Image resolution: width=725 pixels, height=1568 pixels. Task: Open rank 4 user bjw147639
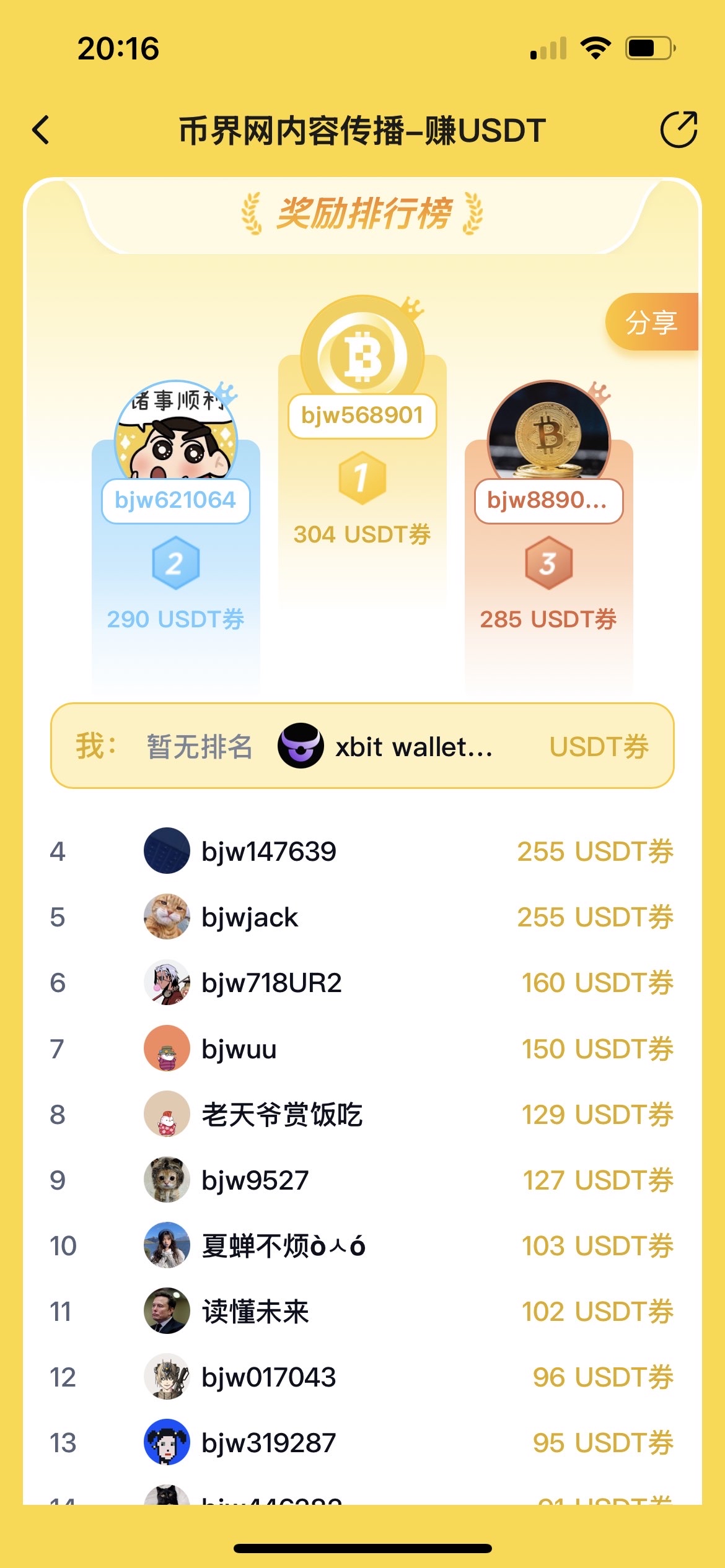[x=269, y=852]
